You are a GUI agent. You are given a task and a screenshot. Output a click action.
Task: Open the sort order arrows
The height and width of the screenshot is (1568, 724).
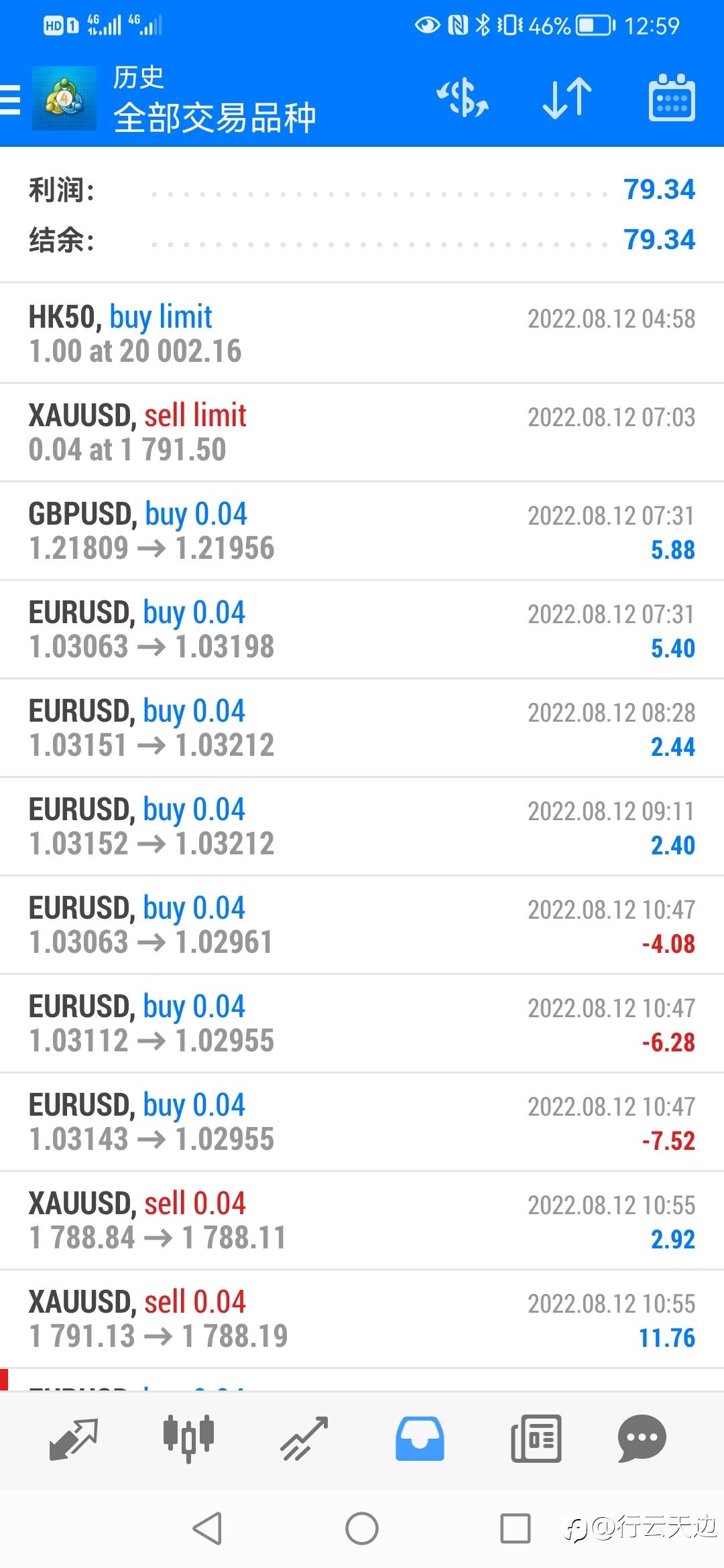tap(567, 99)
